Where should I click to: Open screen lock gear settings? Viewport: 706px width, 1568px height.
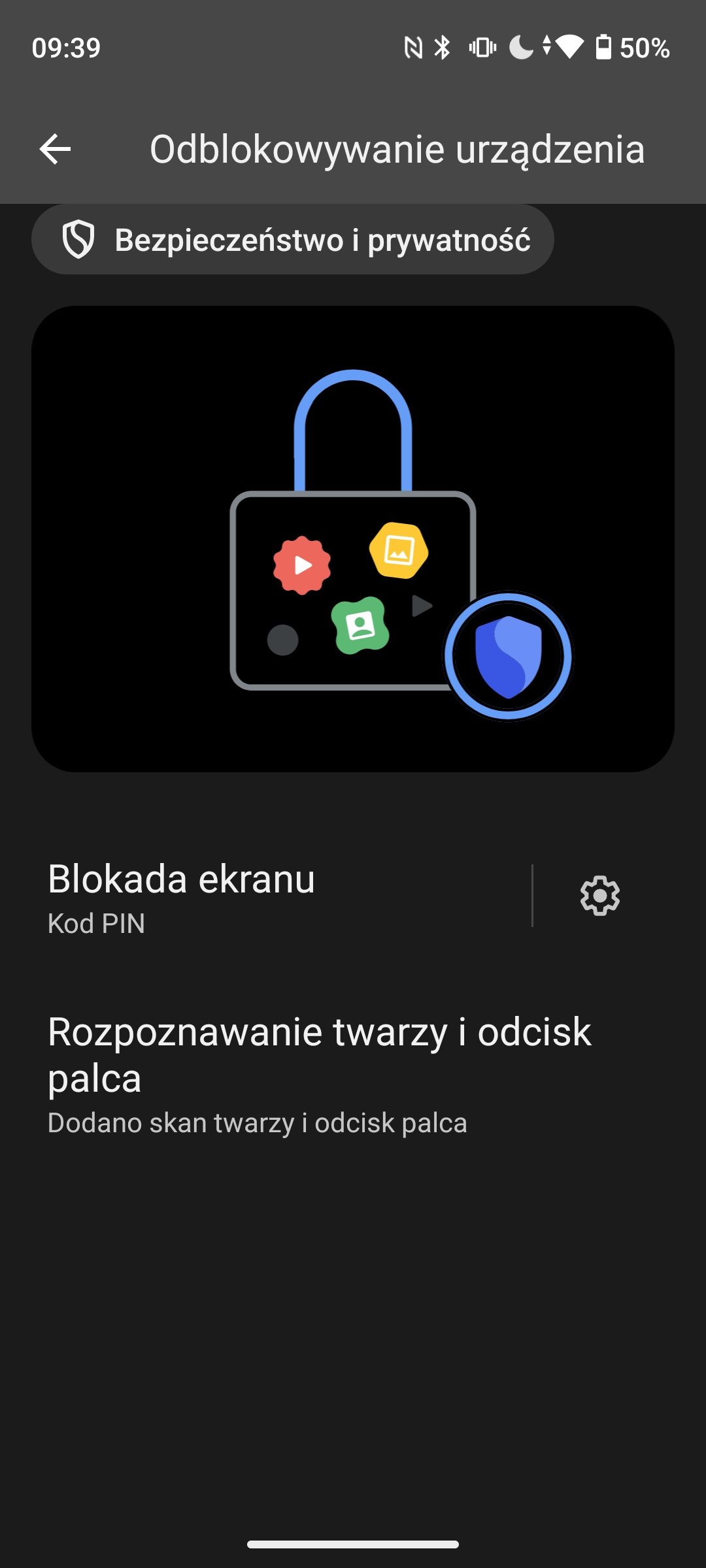click(x=599, y=896)
